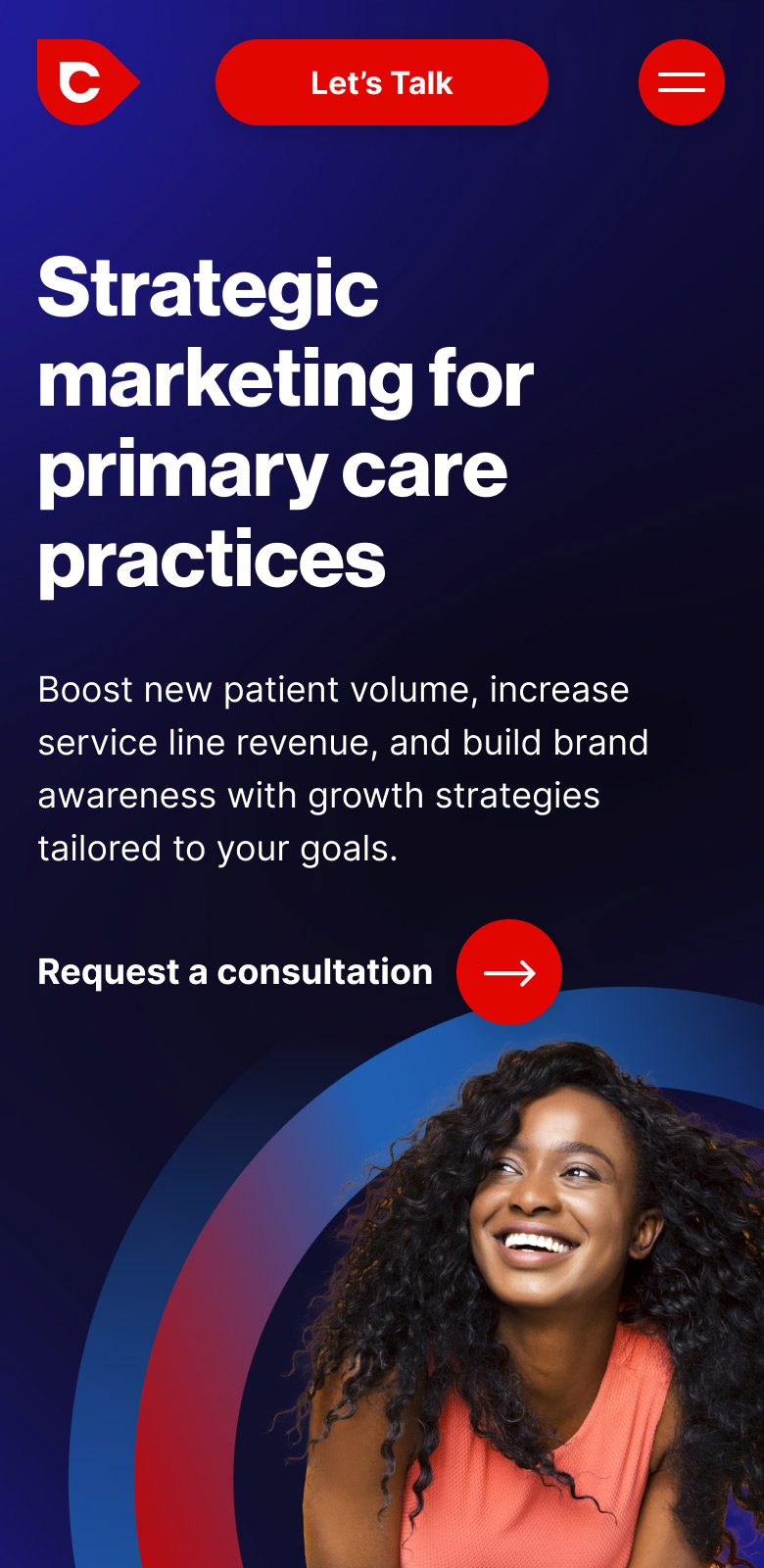Open the hamburger navigation menu
The height and width of the screenshot is (1568, 764).
click(x=681, y=82)
